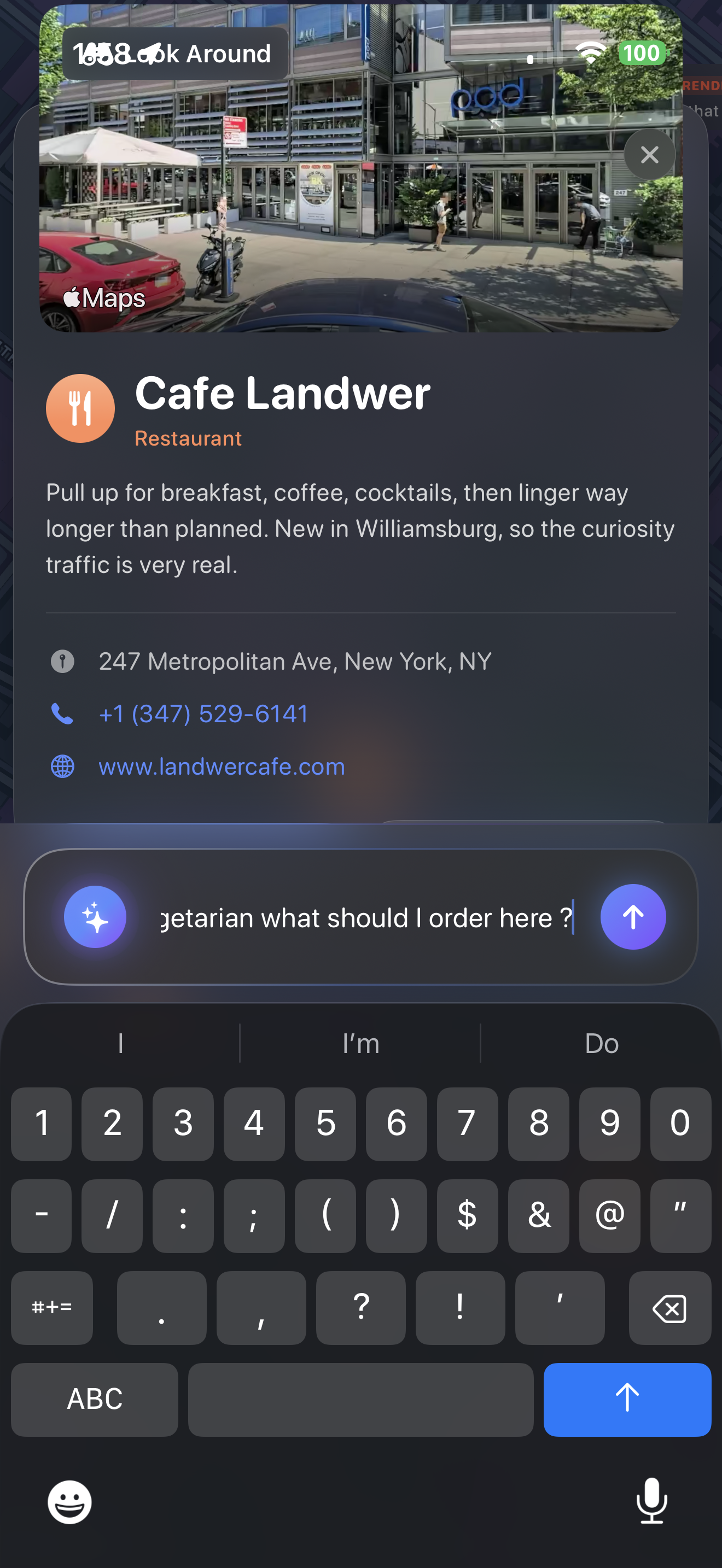The width and height of the screenshot is (722, 1568).
Task: Send the typed question
Action: point(632,917)
